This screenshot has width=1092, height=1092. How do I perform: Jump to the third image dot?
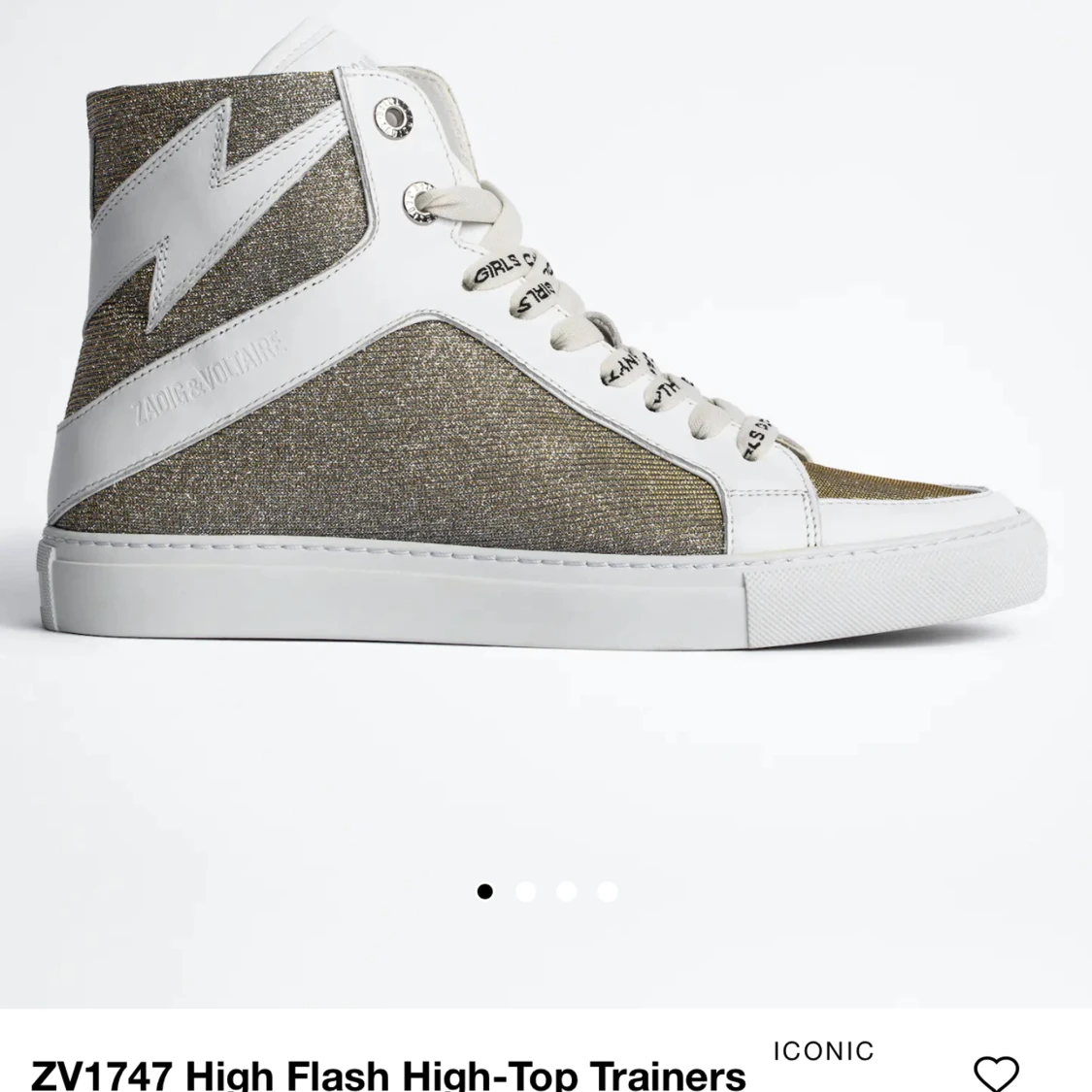(567, 892)
